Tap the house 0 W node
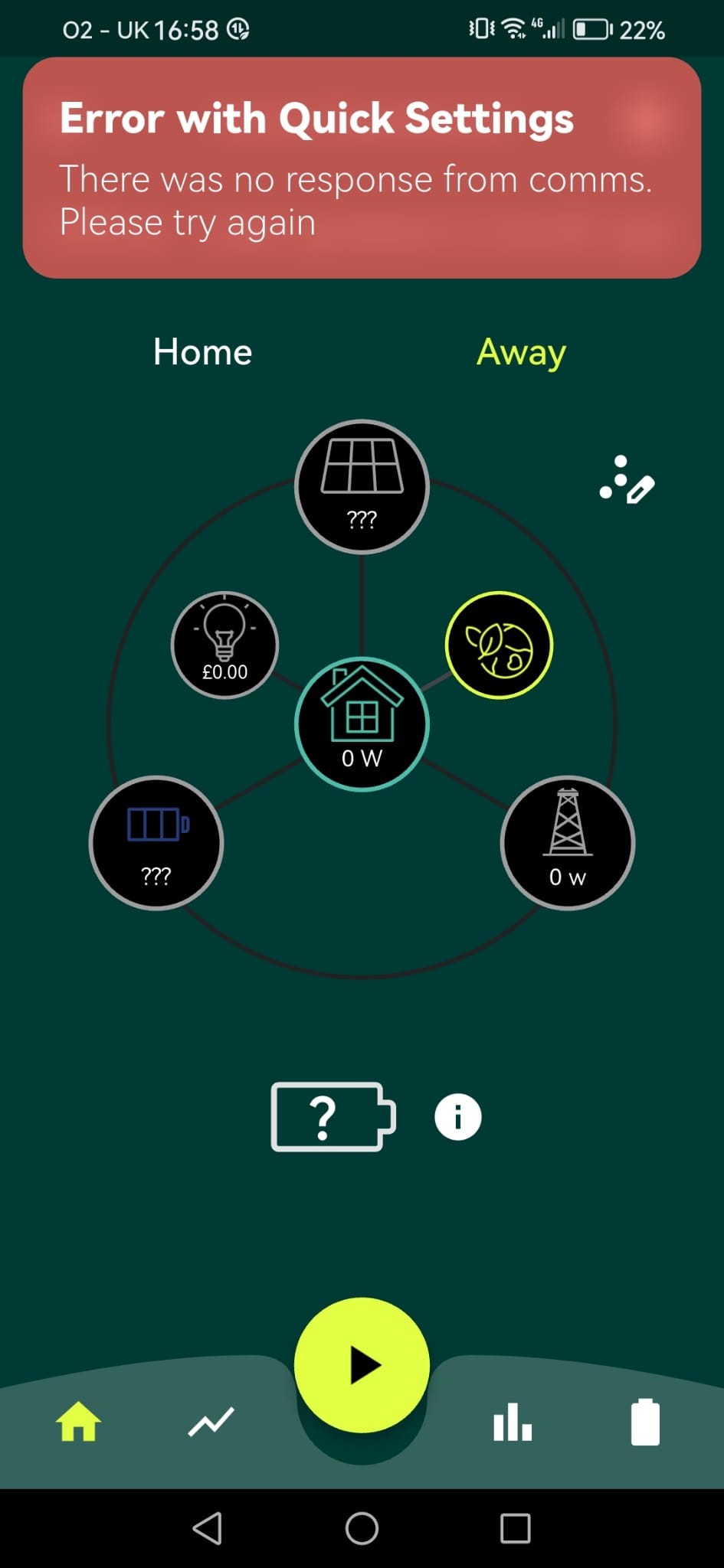 click(x=362, y=724)
